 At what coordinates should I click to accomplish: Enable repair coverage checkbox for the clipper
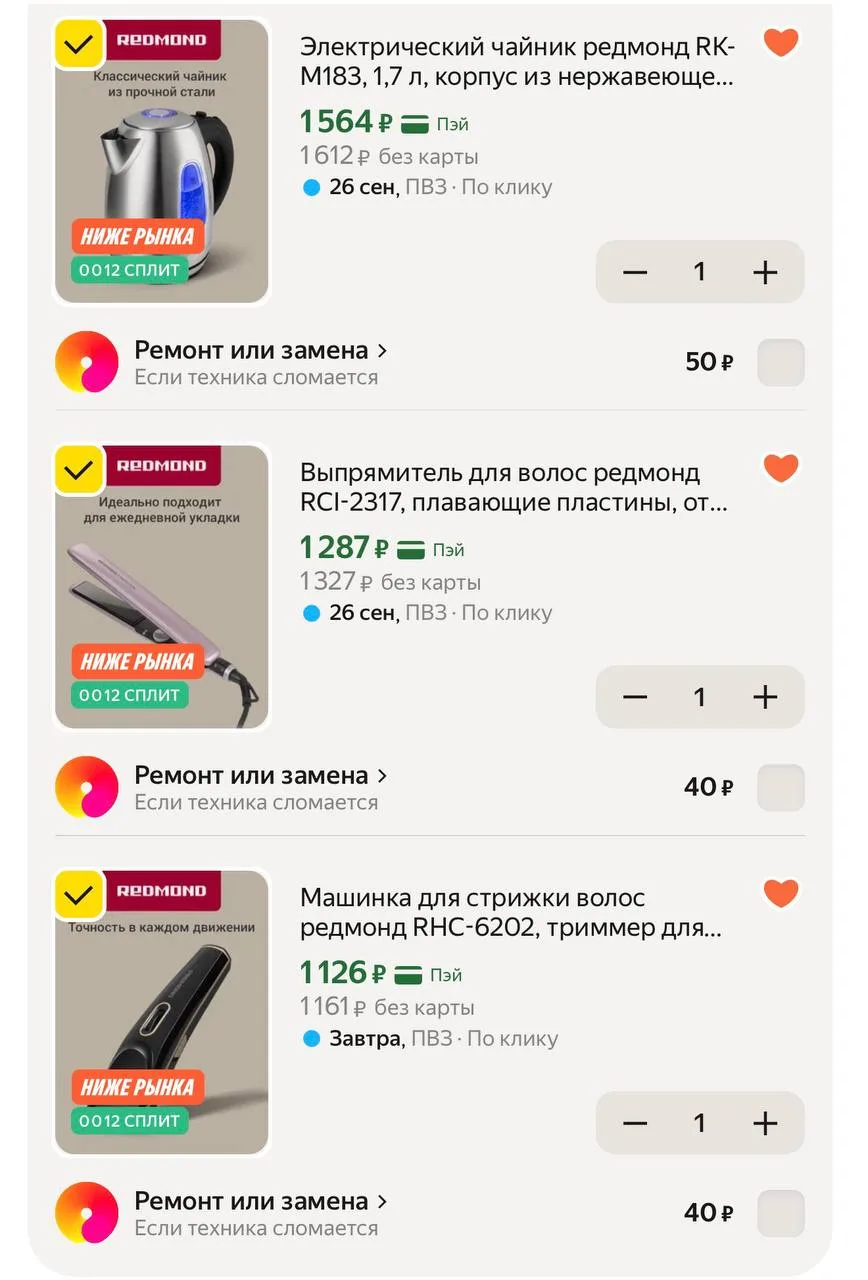pyautogui.click(x=781, y=1213)
